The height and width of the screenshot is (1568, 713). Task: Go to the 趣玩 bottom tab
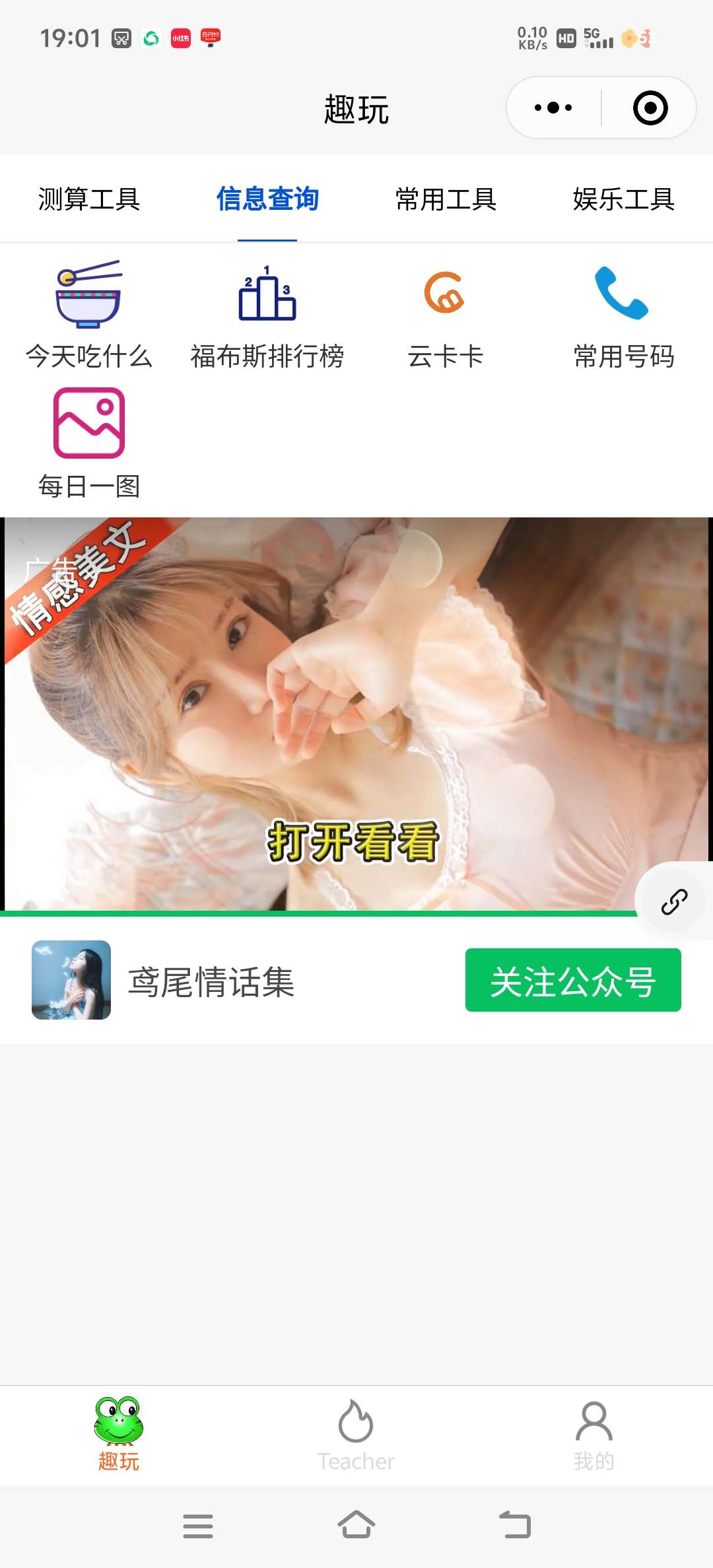119,1433
